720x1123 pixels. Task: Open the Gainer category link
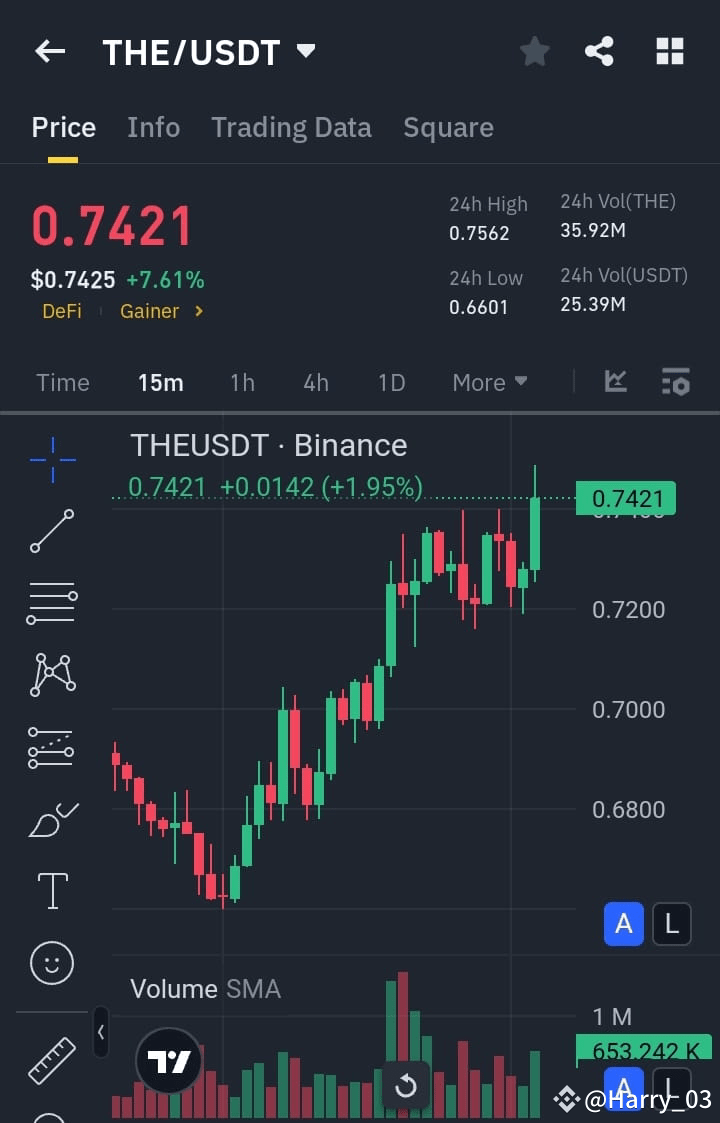point(150,311)
